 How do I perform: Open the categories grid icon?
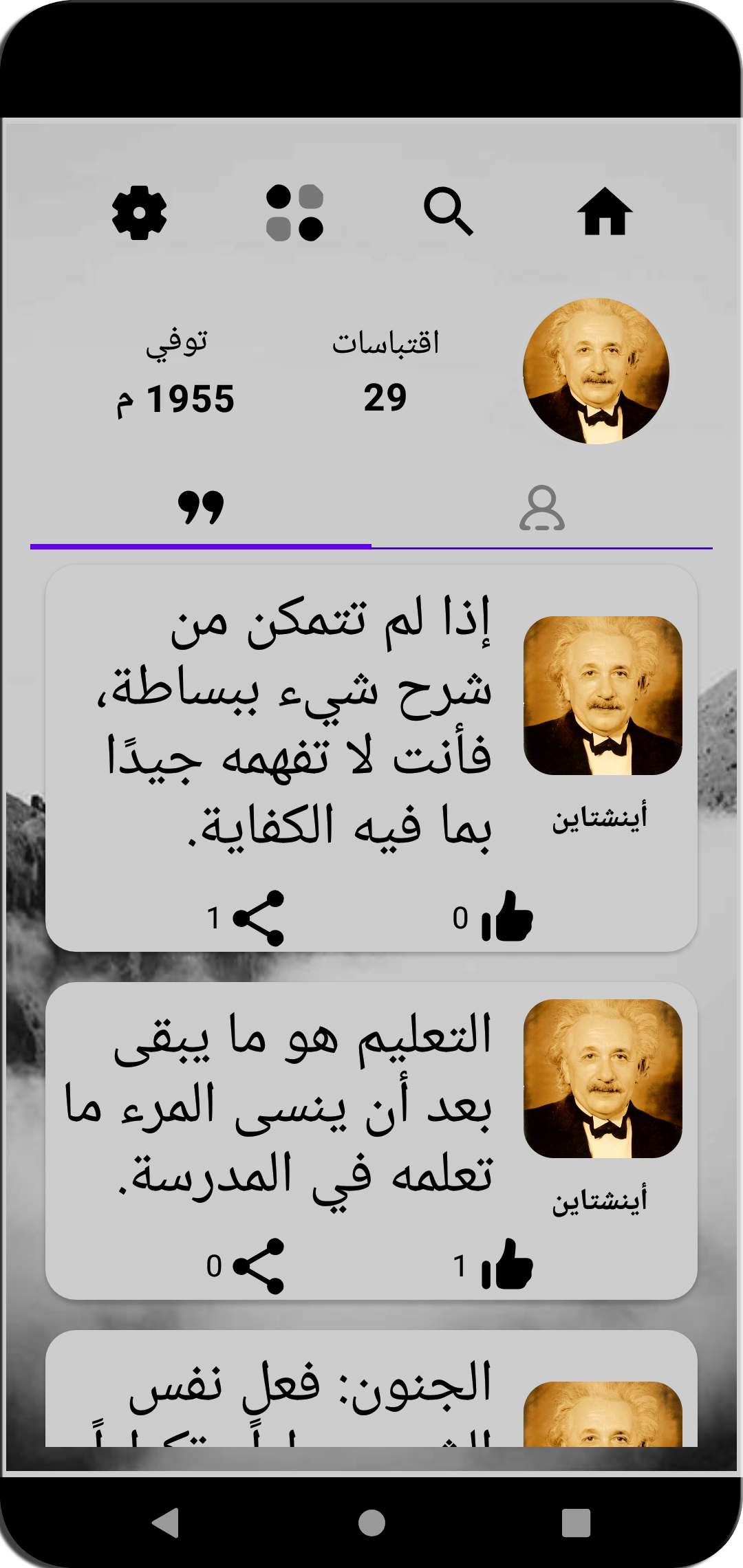tap(294, 213)
